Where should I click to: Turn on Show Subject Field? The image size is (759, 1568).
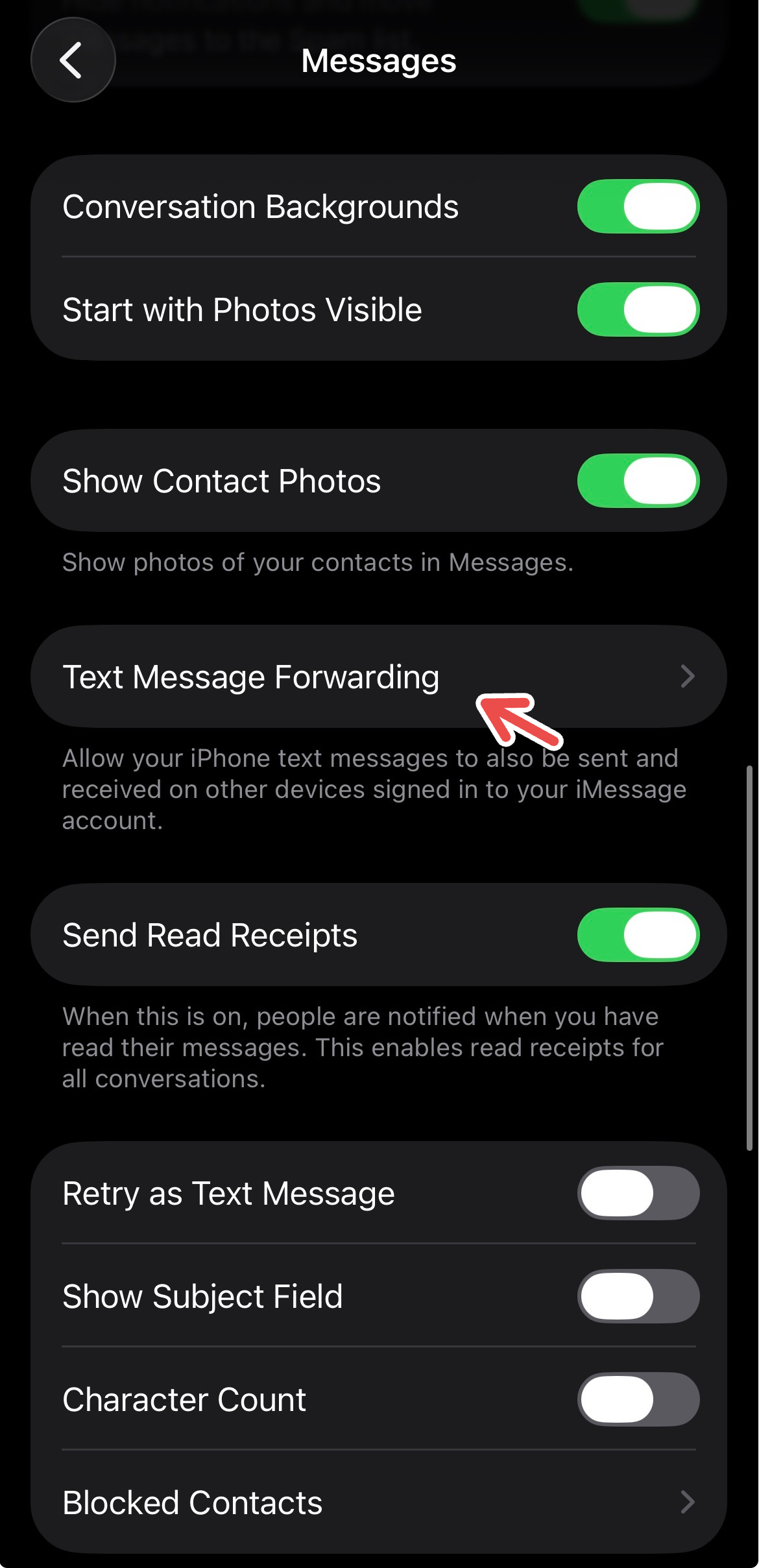point(638,1296)
